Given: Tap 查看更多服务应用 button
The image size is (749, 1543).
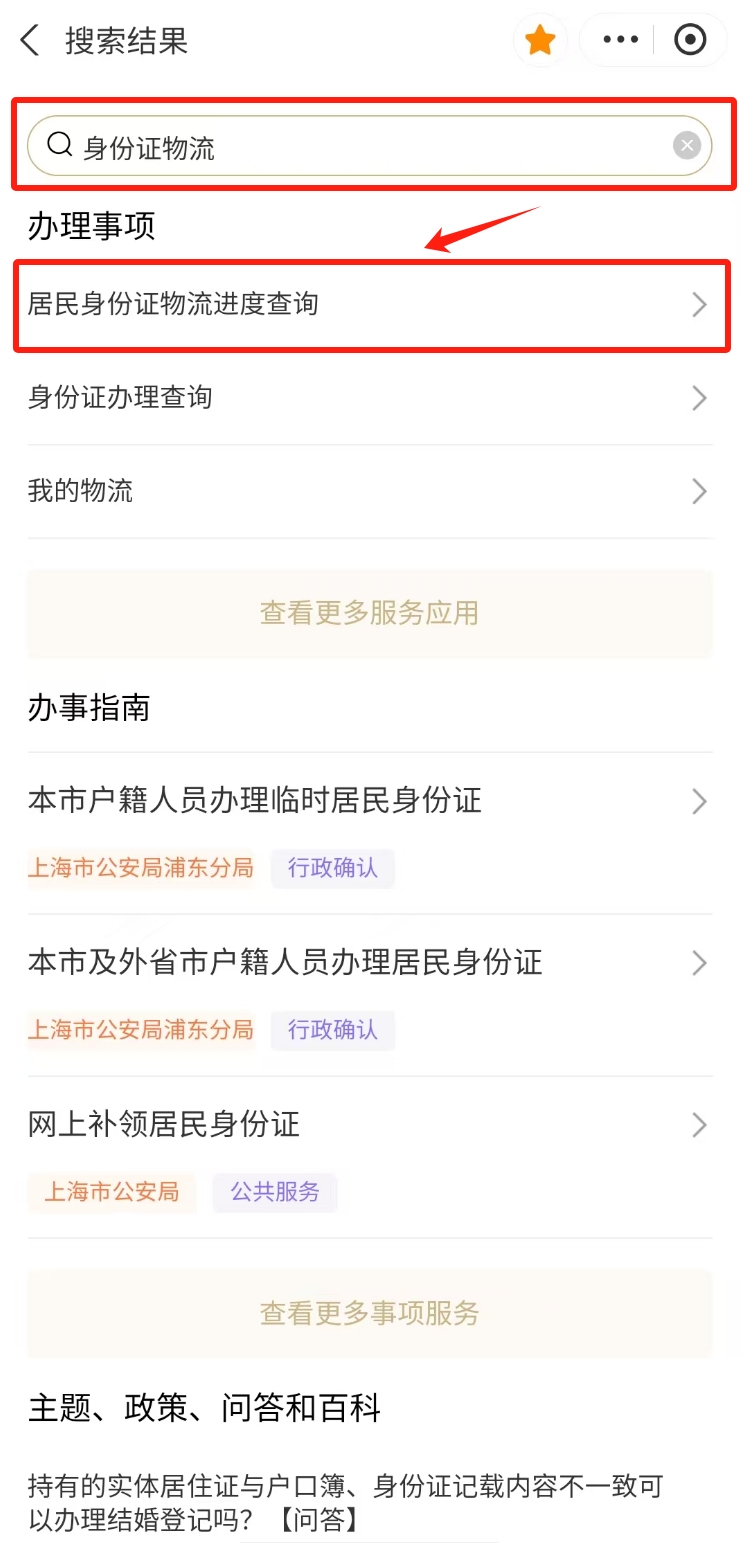Looking at the screenshot, I should (369, 613).
